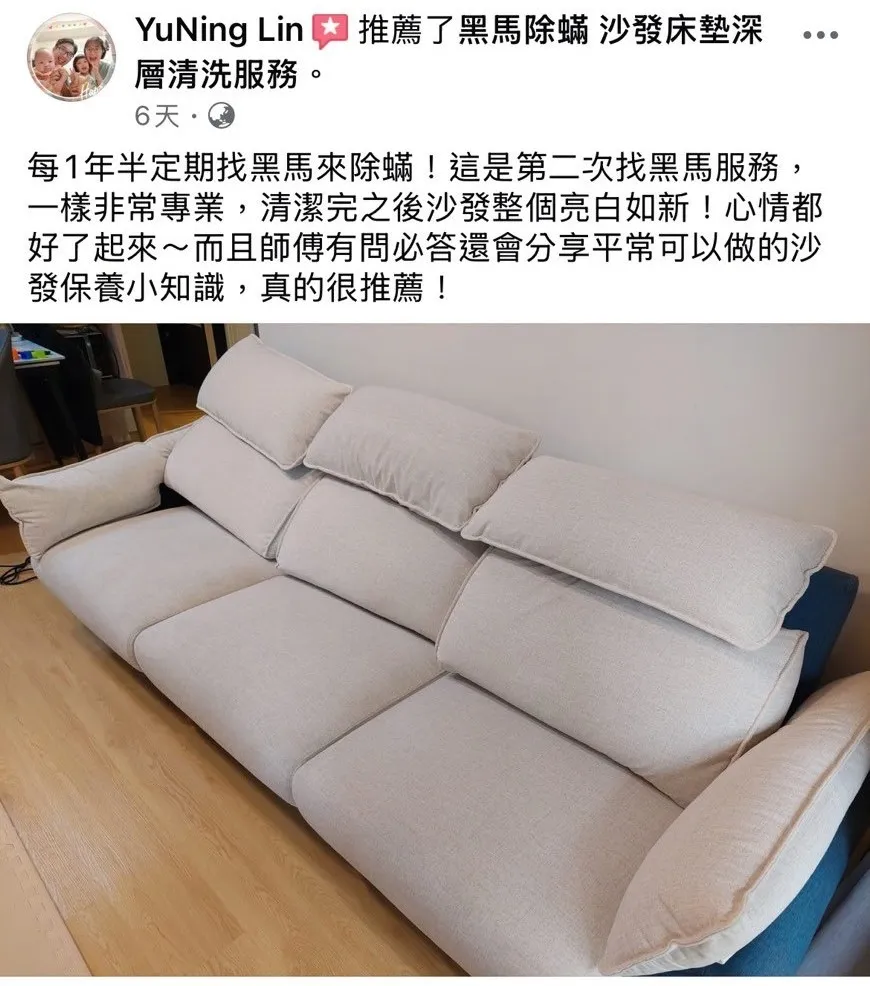The height and width of the screenshot is (986, 870).
Task: Visit the 黑馬除蟎 沙發床墊深層清洗服務 page
Action: point(608,32)
